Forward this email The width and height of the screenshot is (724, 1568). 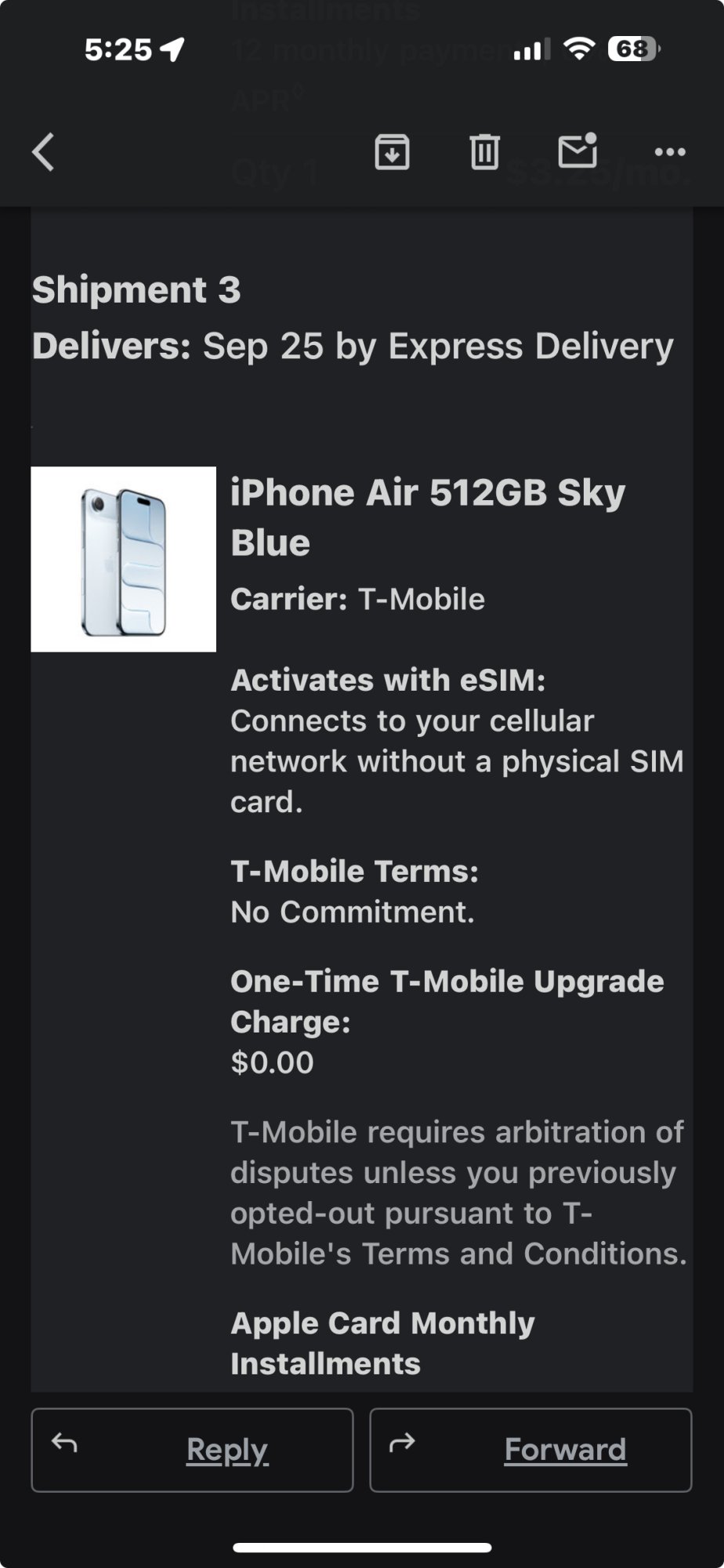click(530, 1450)
